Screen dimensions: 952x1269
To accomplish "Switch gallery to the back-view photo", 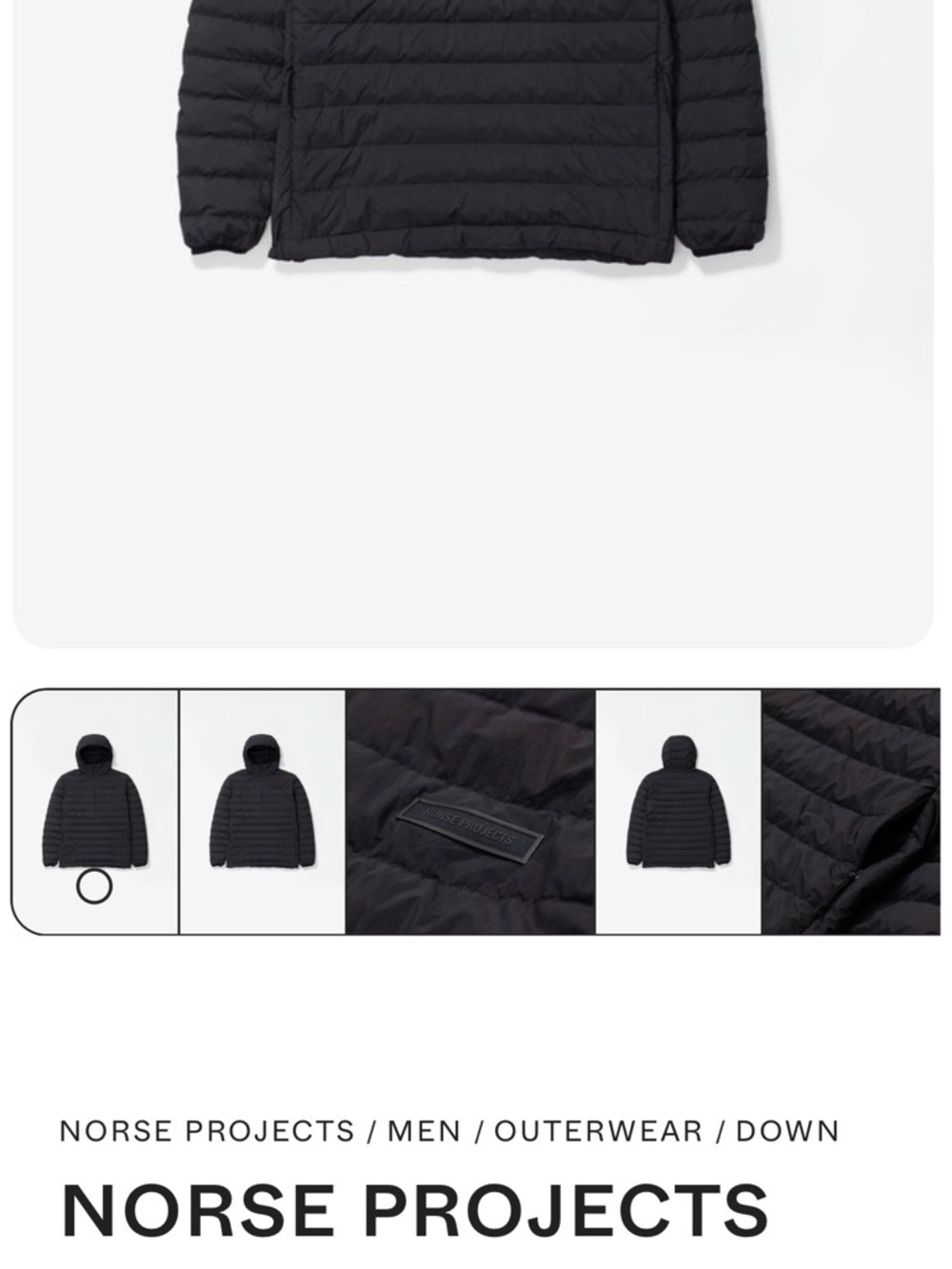I will click(x=676, y=807).
